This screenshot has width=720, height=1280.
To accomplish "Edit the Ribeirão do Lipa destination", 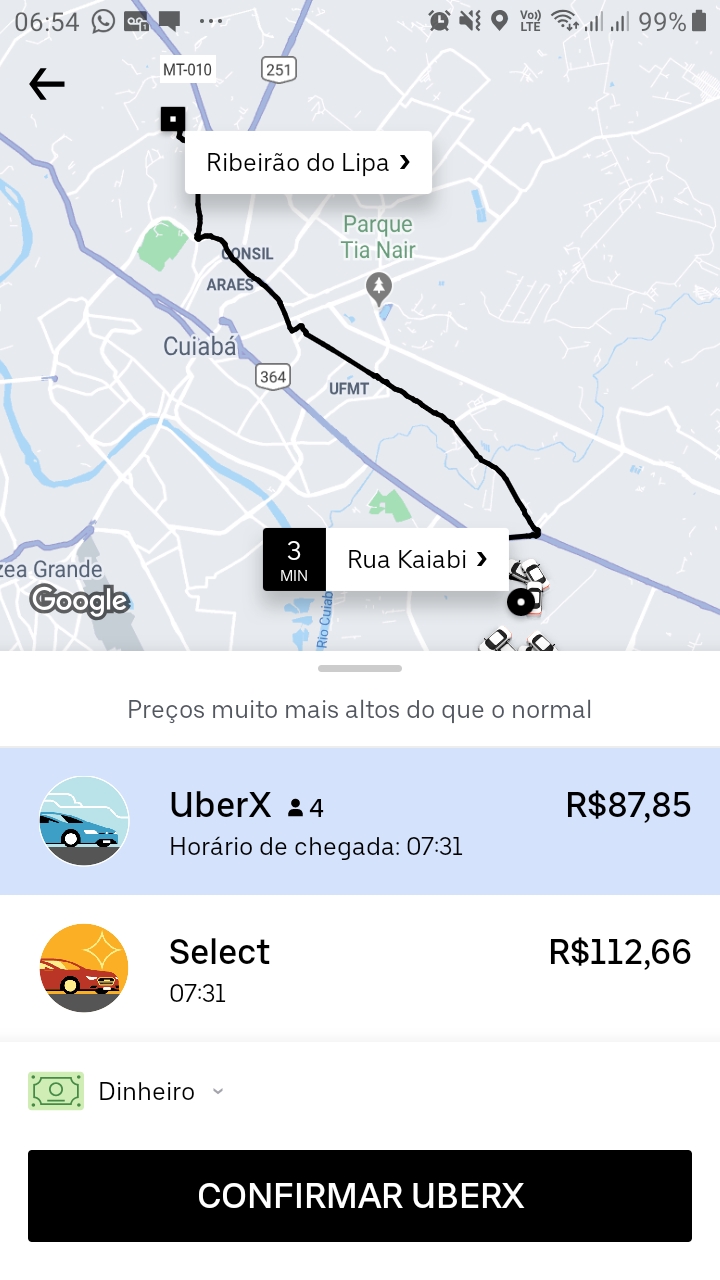I will (308, 163).
